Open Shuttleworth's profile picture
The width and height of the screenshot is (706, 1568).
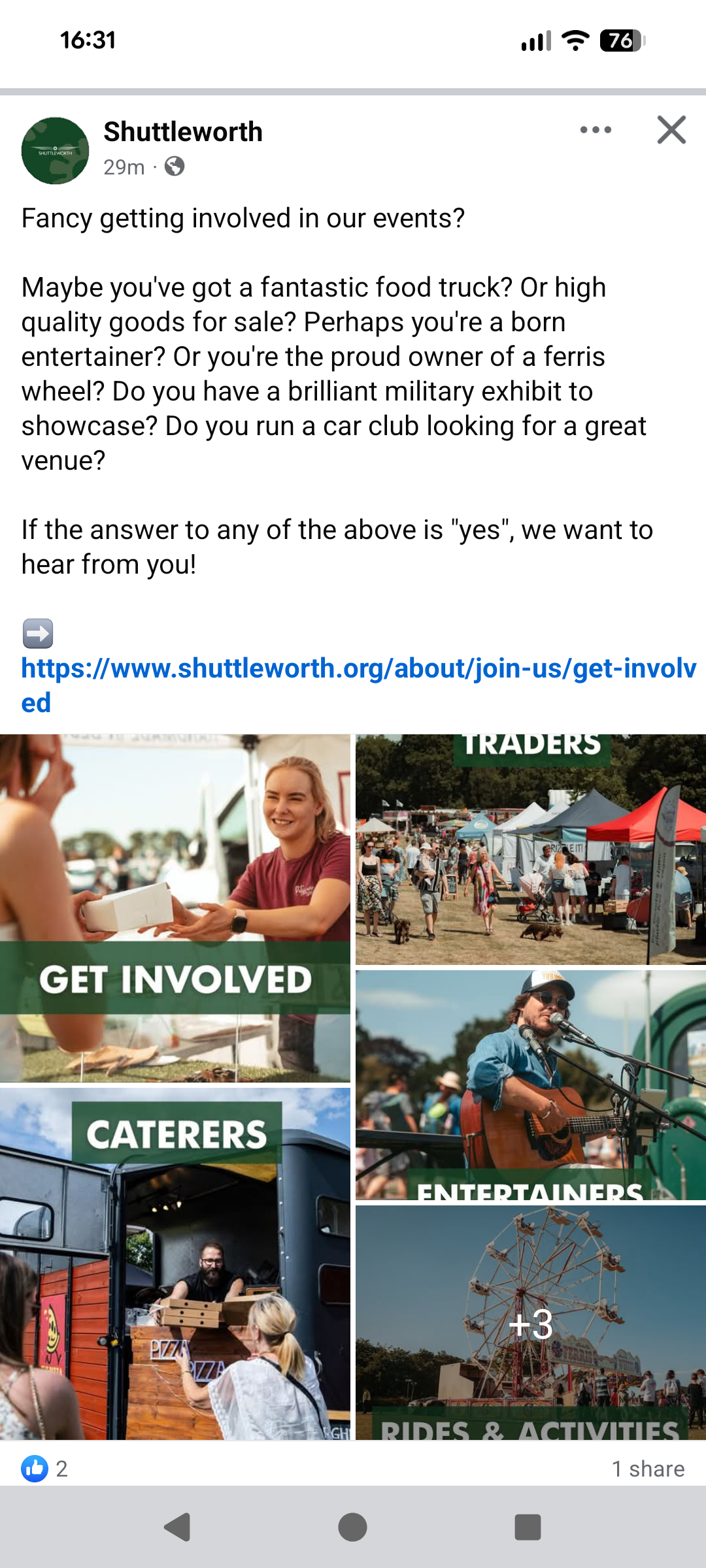click(56, 151)
